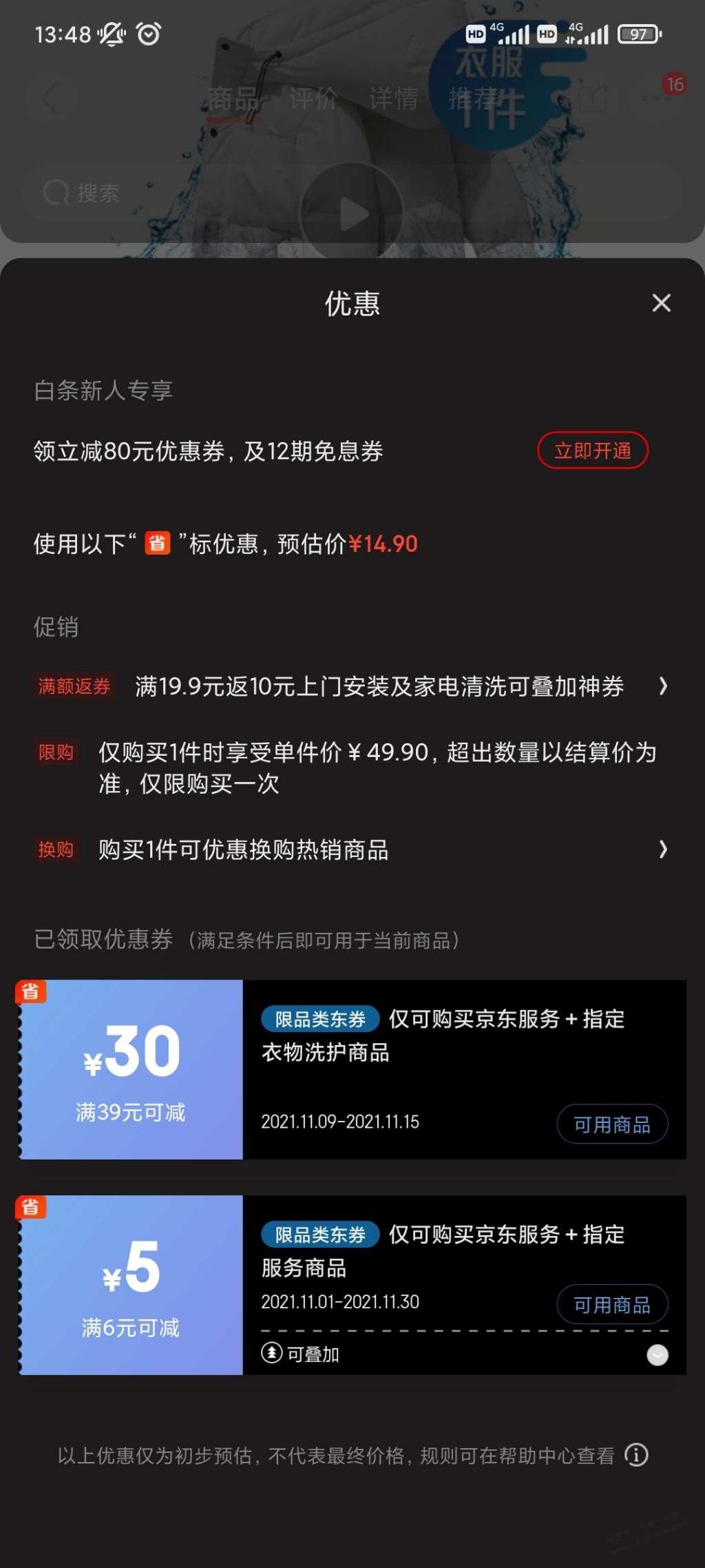The height and width of the screenshot is (1568, 705).
Task: View 可用商品 for the ¥30 coupon
Action: [611, 1124]
